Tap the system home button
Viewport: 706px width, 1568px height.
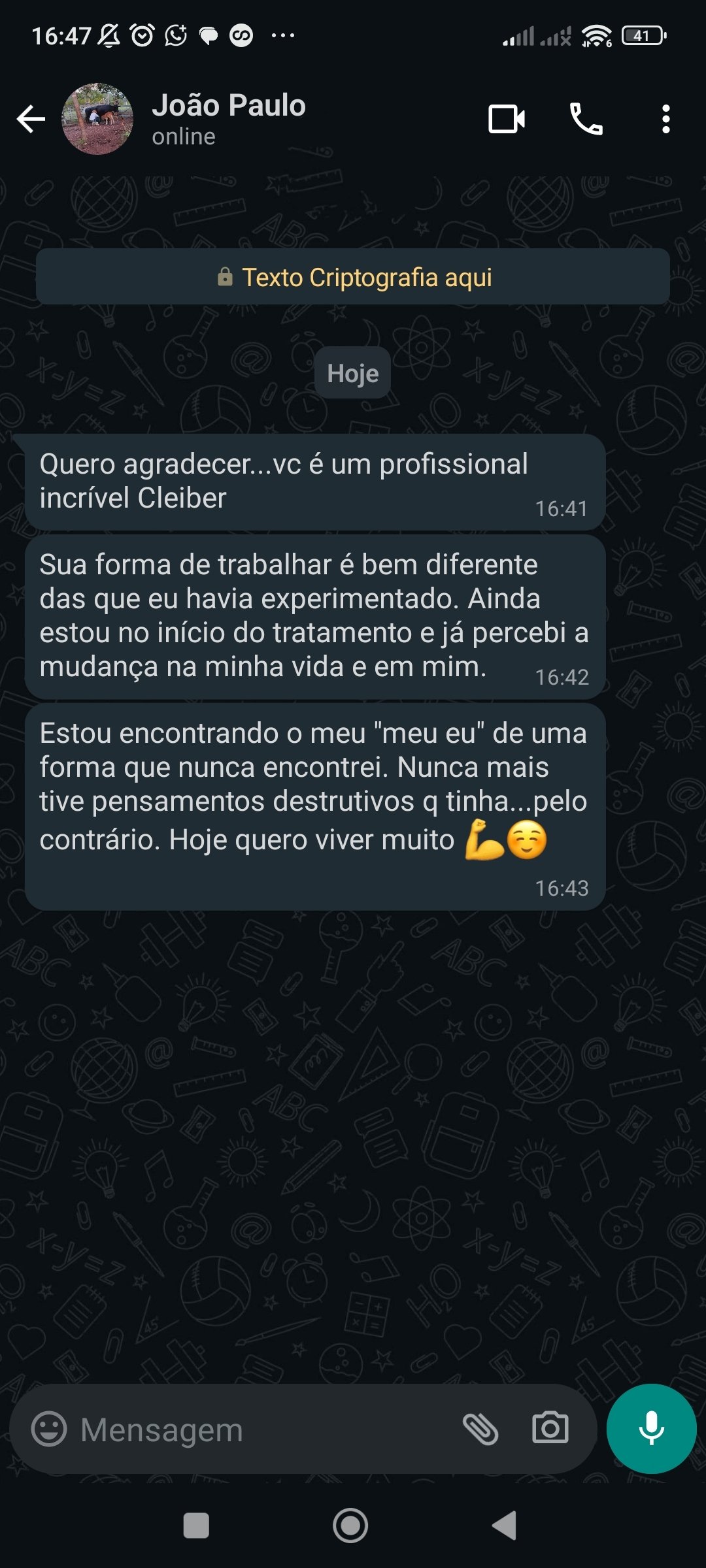[x=350, y=1526]
